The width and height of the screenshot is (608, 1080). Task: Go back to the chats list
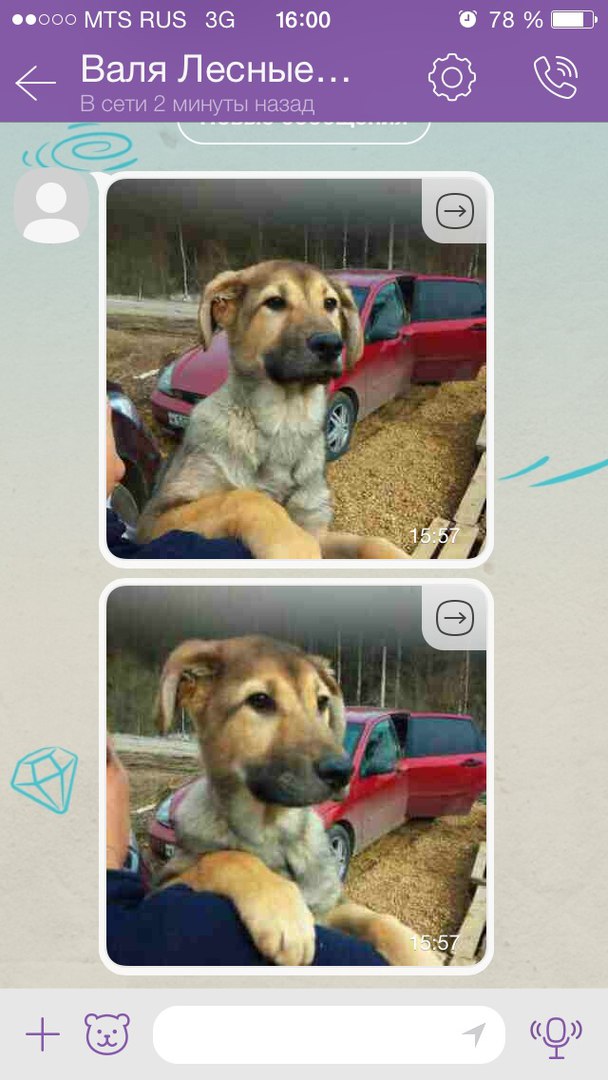36,83
